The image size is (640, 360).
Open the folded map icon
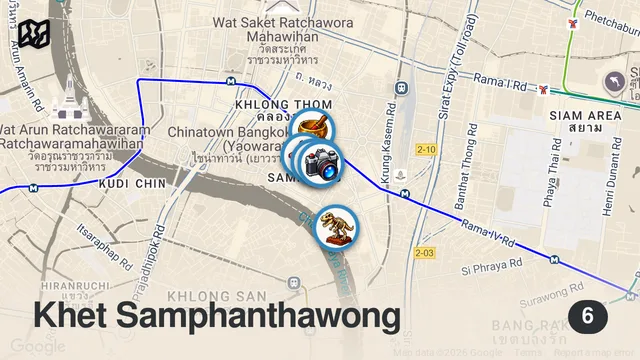click(34, 34)
